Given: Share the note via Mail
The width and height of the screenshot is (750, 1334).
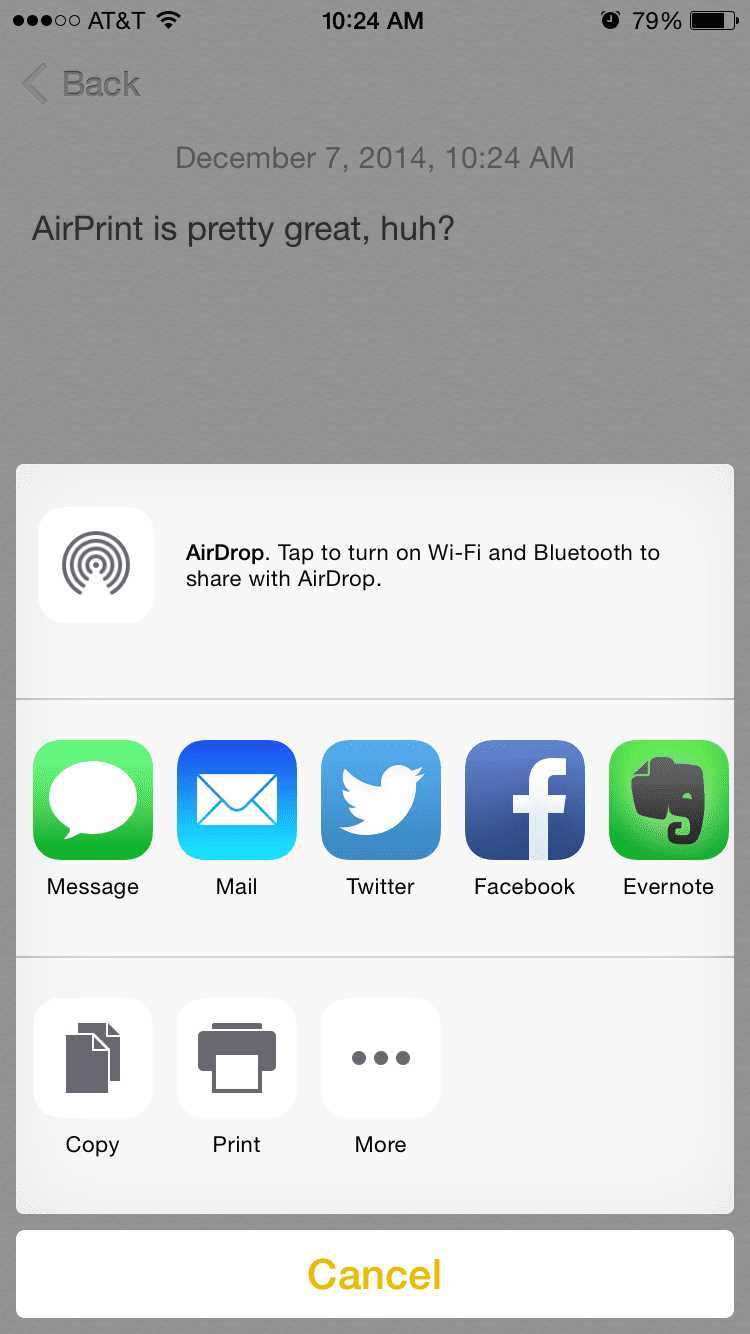Looking at the screenshot, I should (237, 800).
